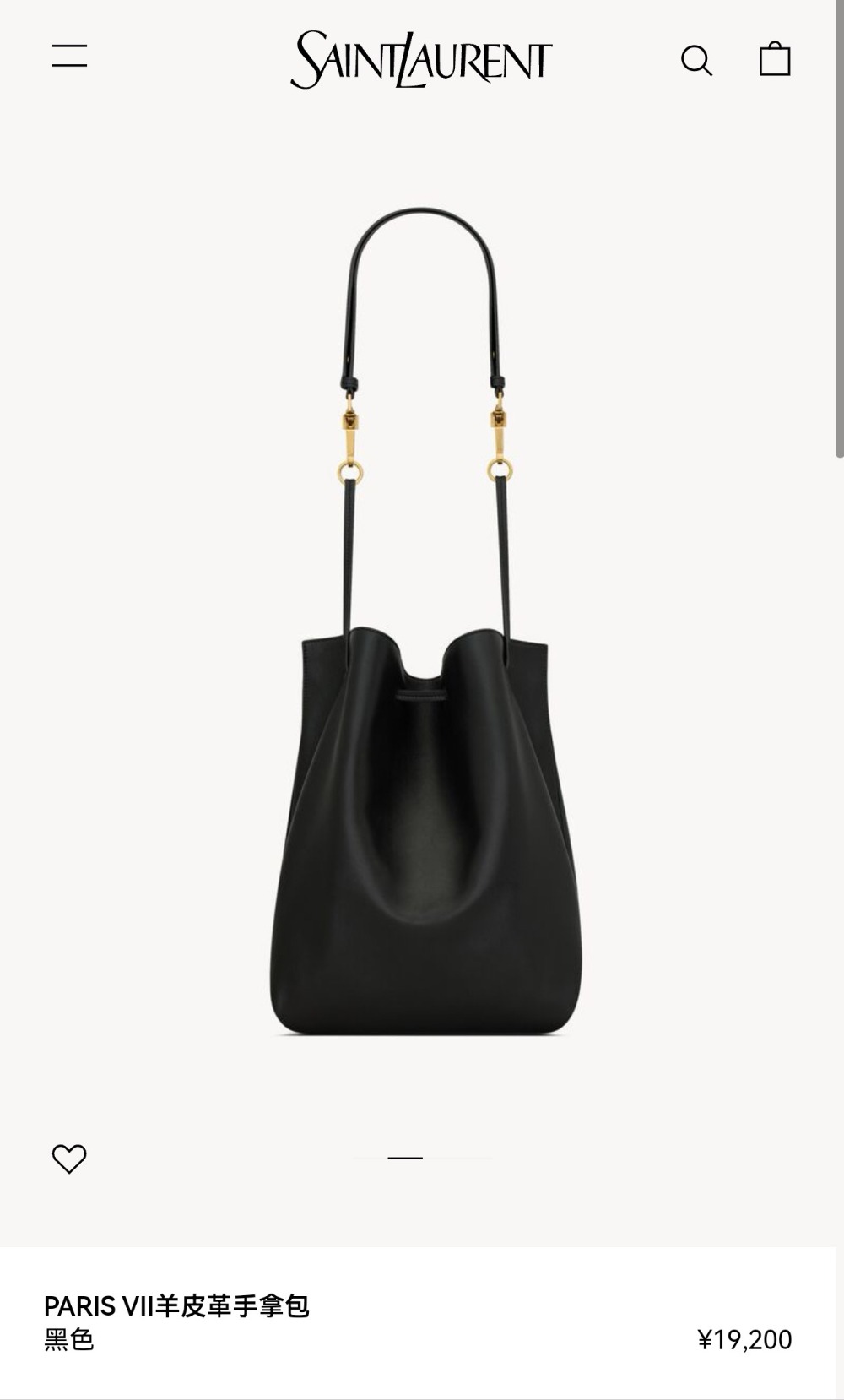The width and height of the screenshot is (844, 1400).
Task: Open the hamburger menu
Action: coord(69,56)
